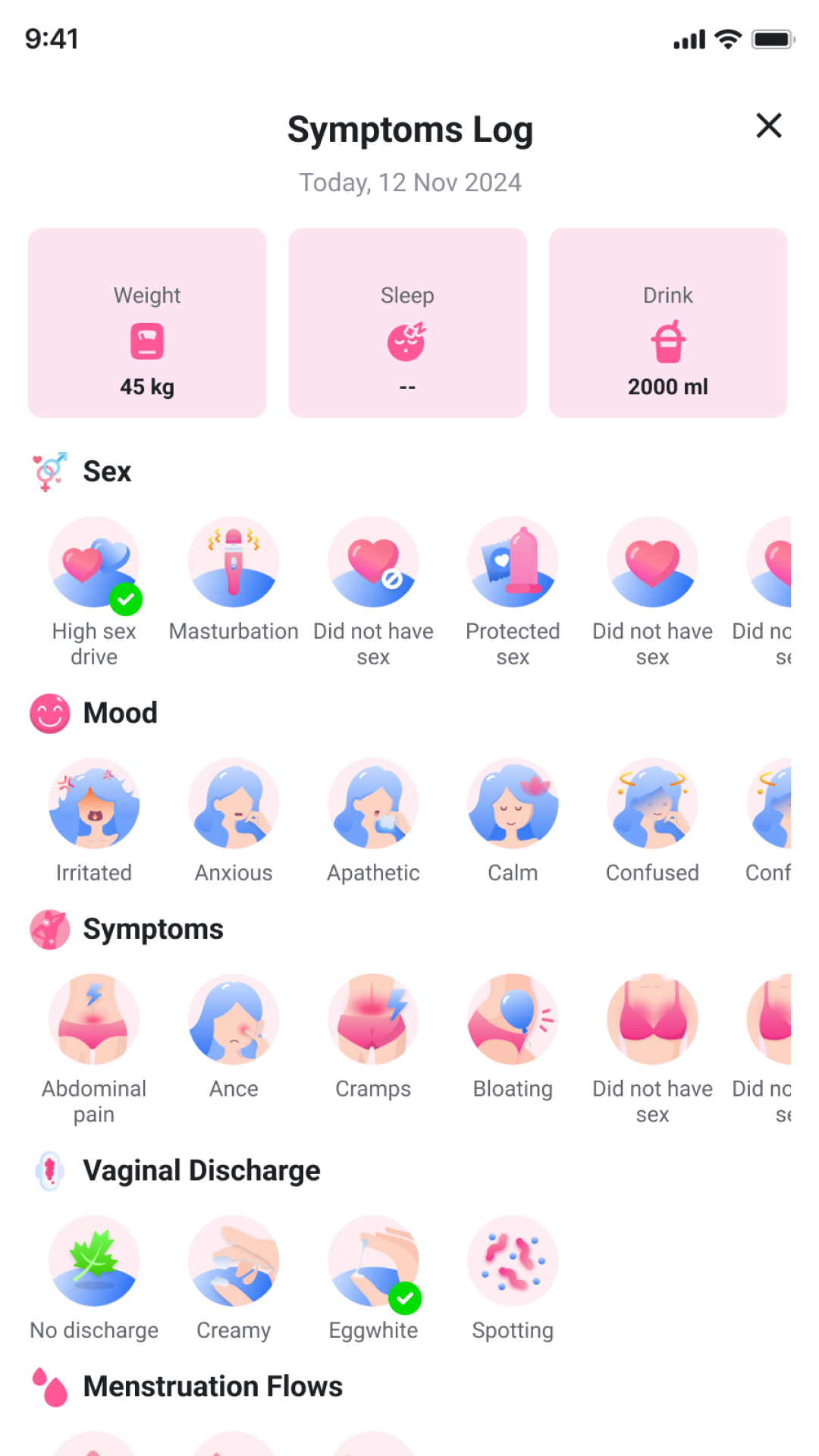Open the Weight entry card
Image resolution: width=819 pixels, height=1456 pixels.
pos(146,322)
